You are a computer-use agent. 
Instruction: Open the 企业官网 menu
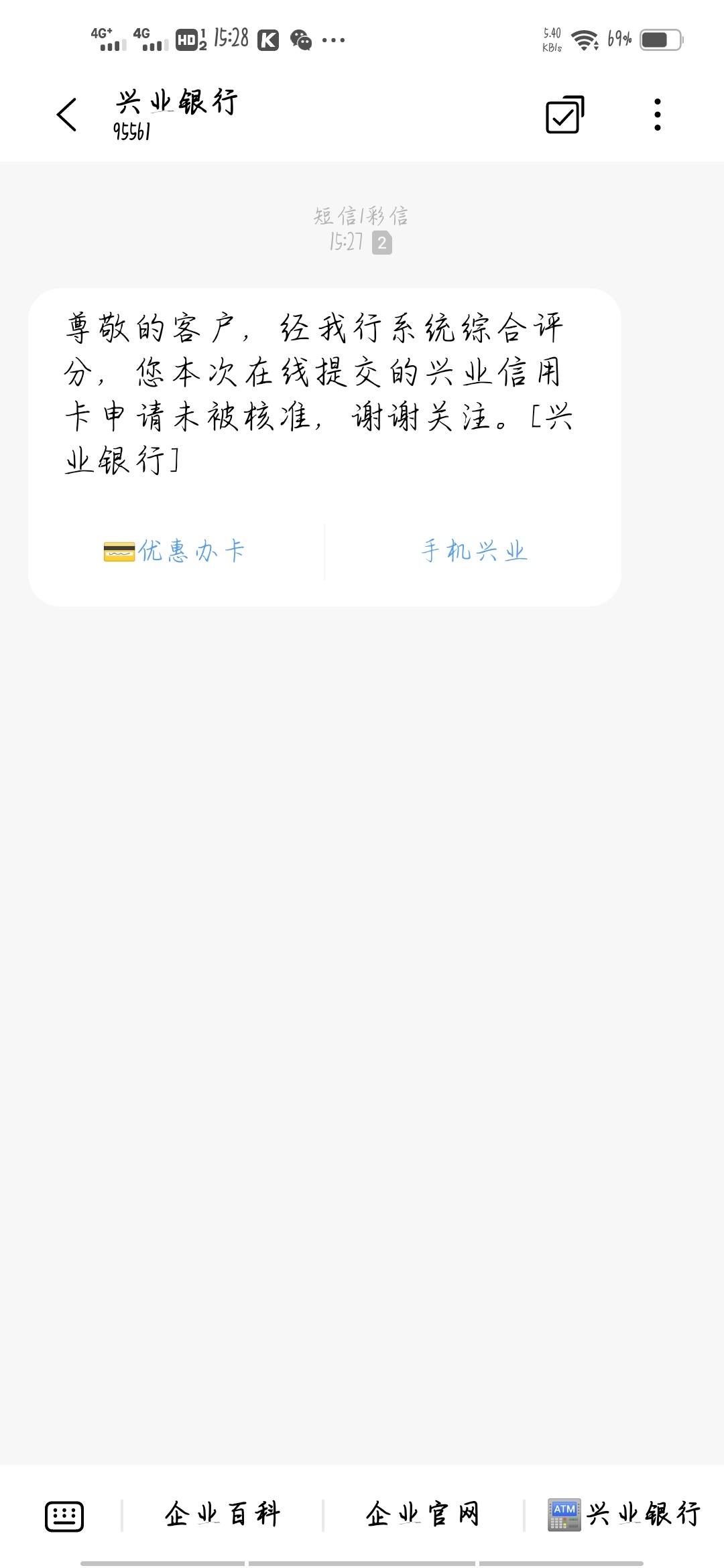pos(423,1514)
